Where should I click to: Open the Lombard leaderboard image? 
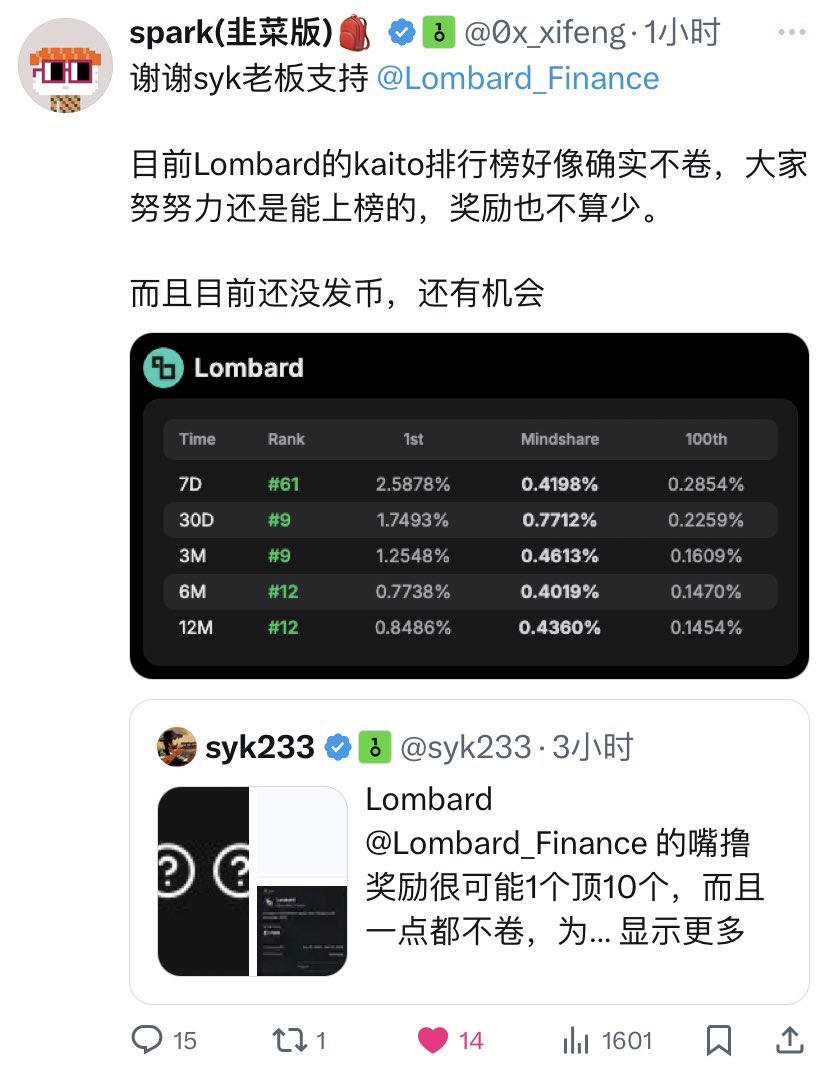(x=469, y=506)
